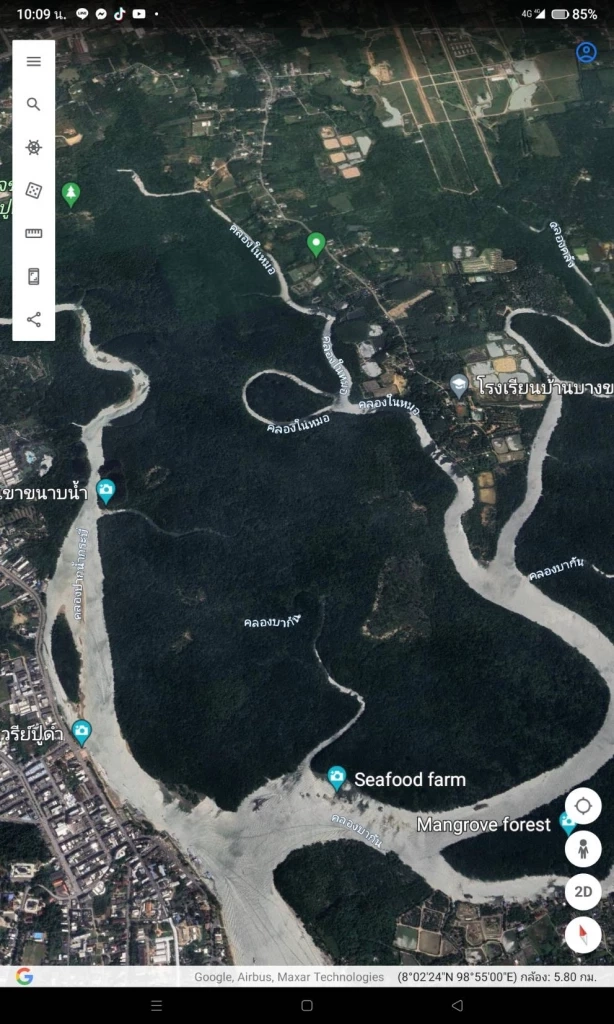Open the school marker โรงเรียนบ้านบาง
Viewport: 614px width, 1024px height.
pos(459,385)
